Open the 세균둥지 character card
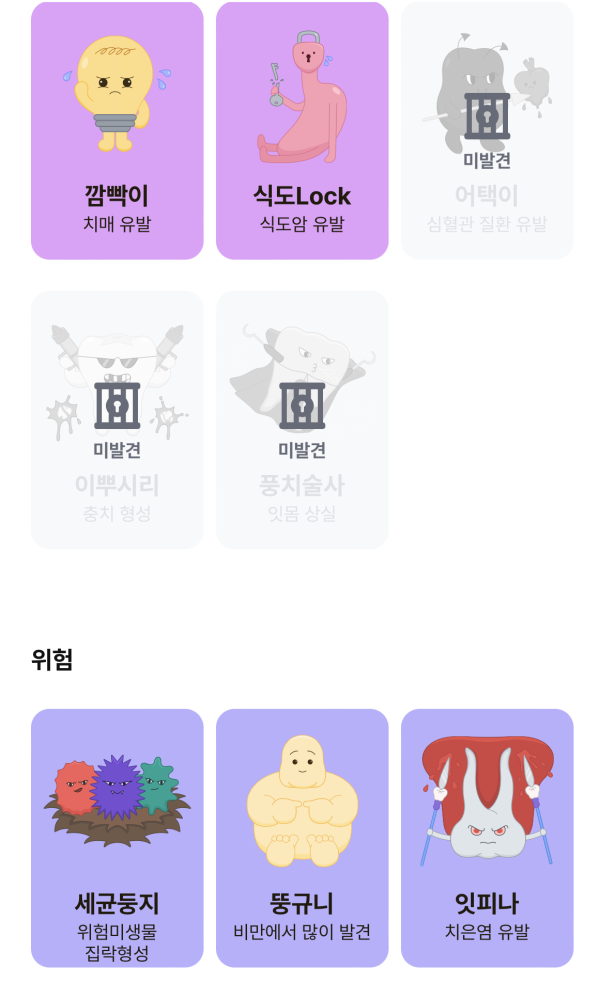 click(x=117, y=838)
